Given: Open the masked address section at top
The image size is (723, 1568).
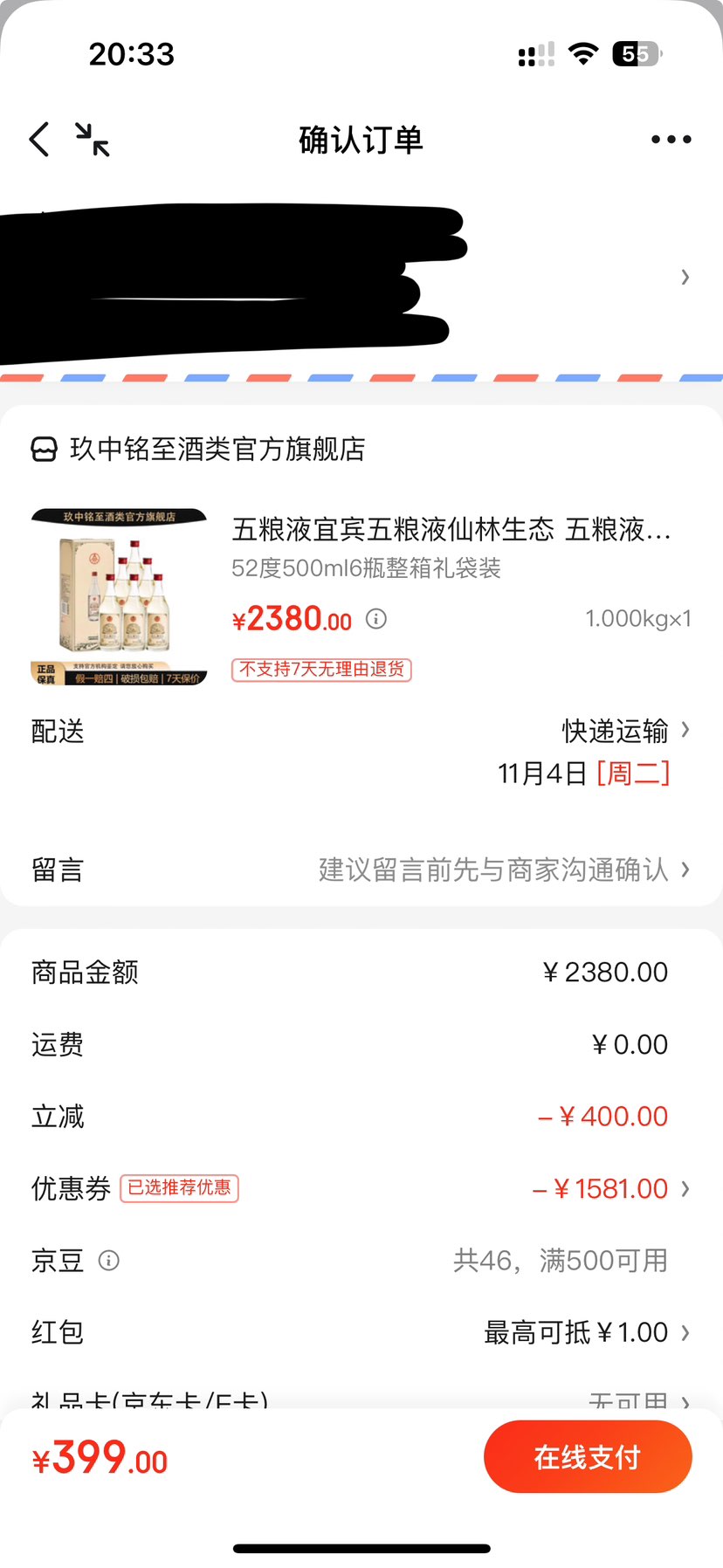Looking at the screenshot, I should pyautogui.click(x=349, y=277).
